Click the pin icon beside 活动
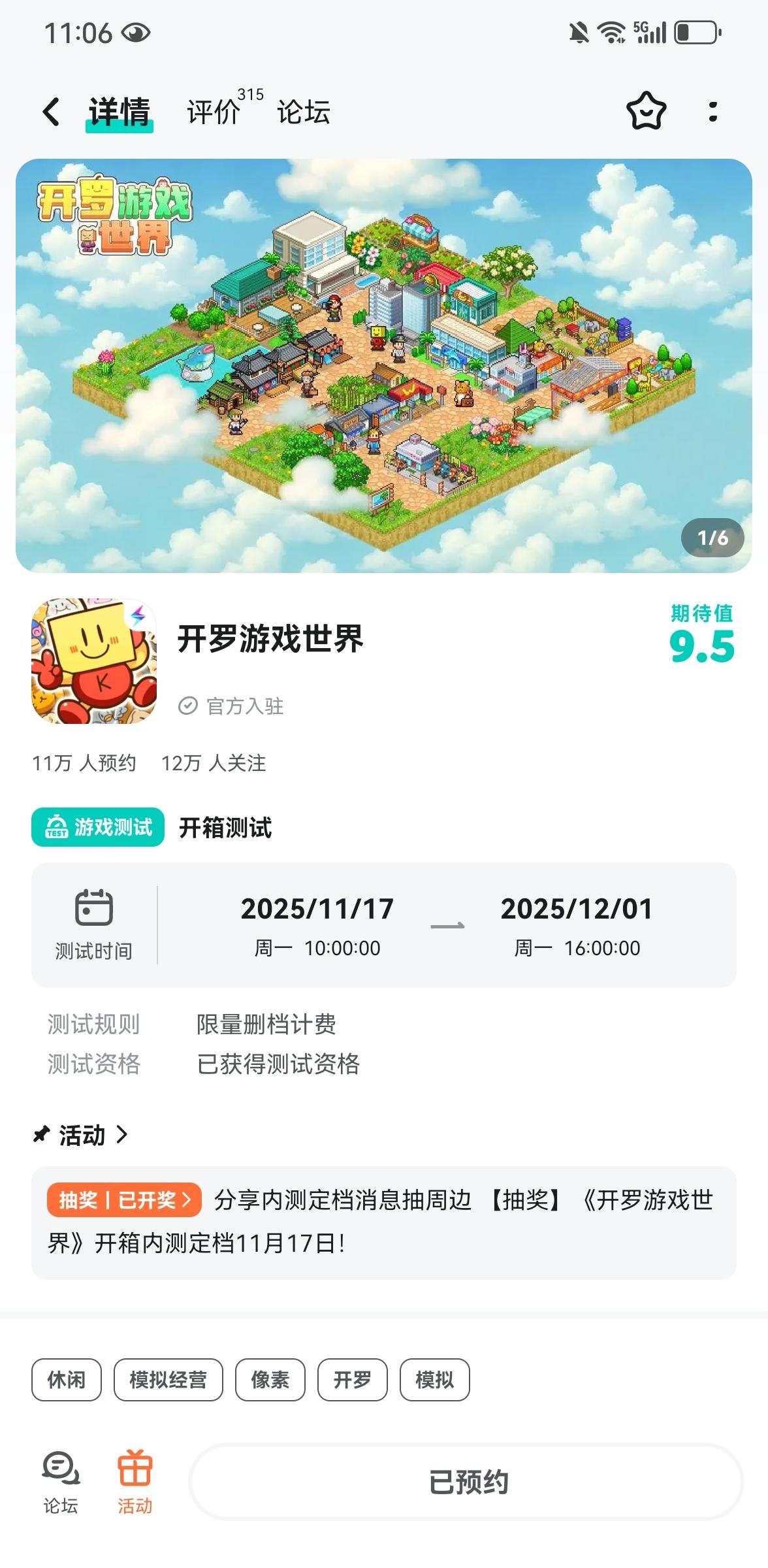Screen dimensions: 768x1568 (x=40, y=1135)
